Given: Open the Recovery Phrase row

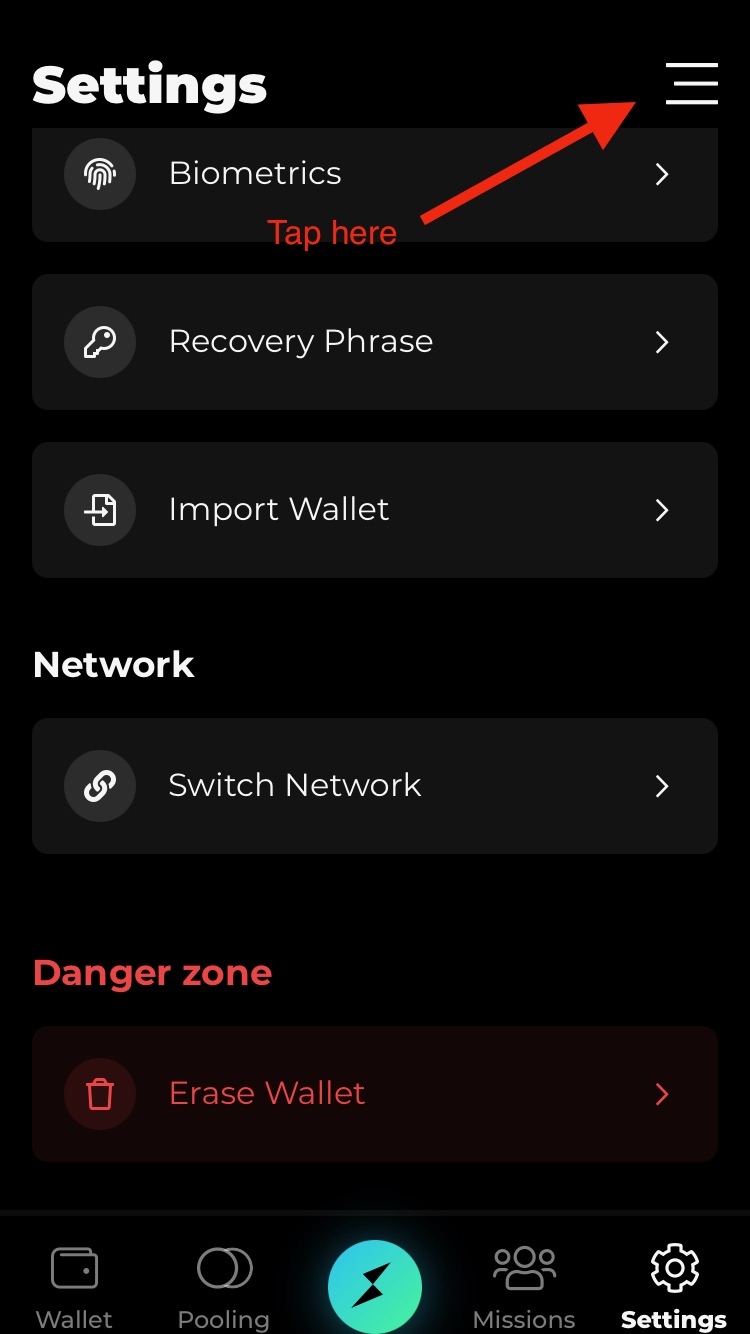Looking at the screenshot, I should click(x=375, y=342).
